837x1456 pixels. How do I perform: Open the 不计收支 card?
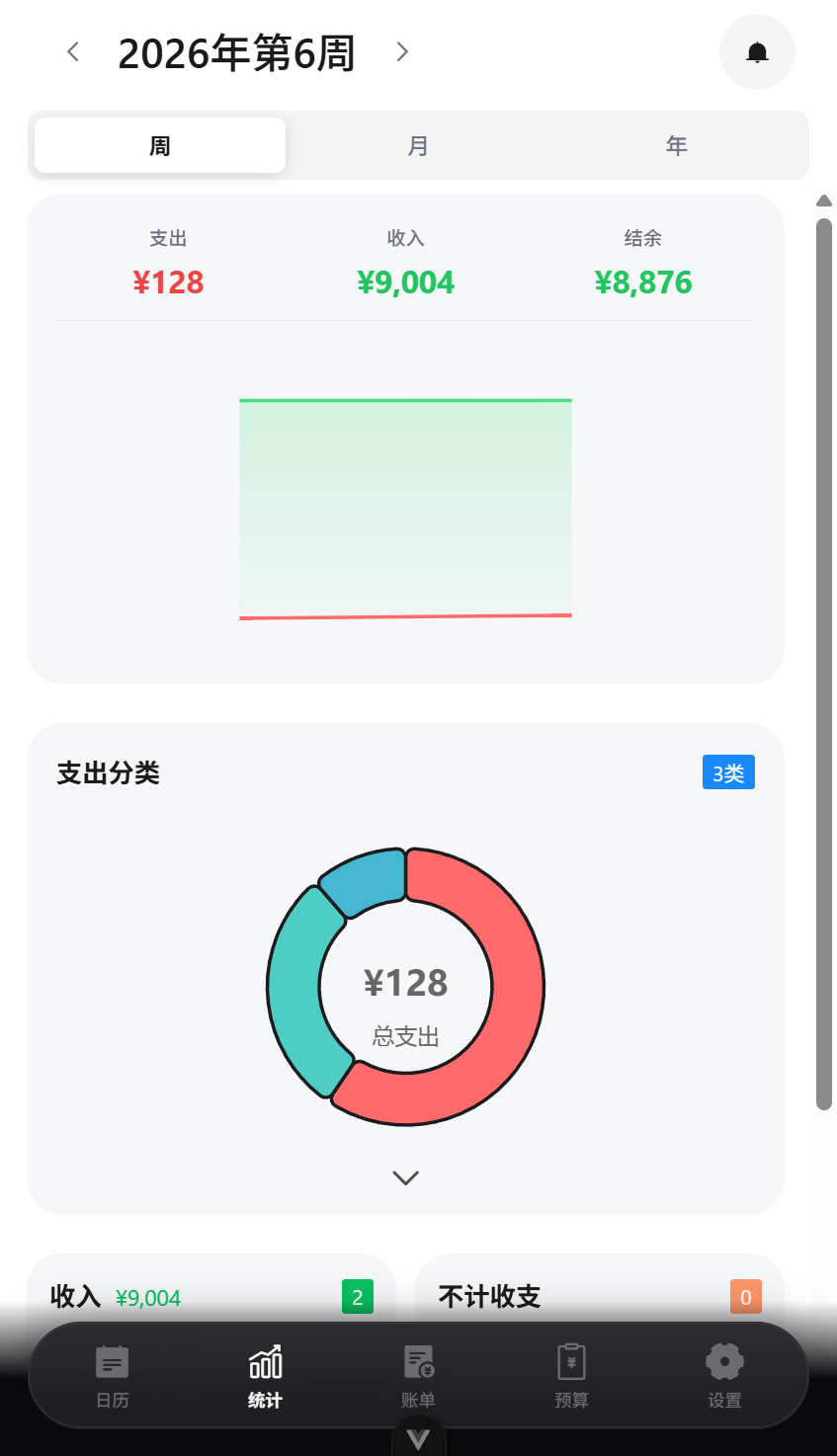click(x=599, y=1295)
